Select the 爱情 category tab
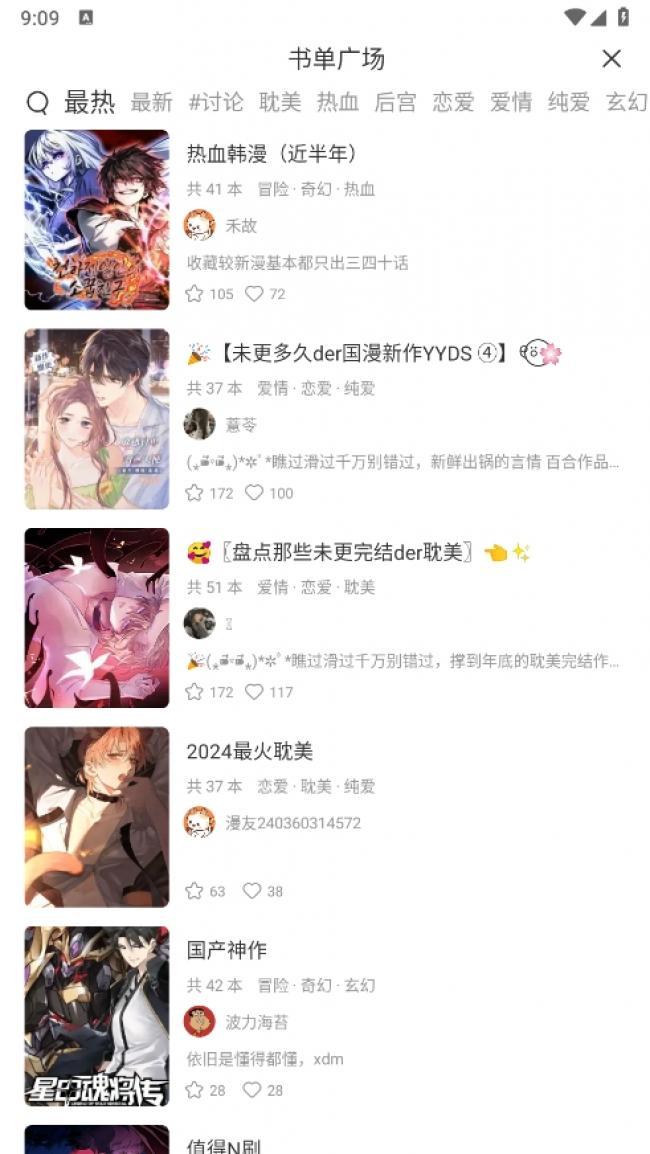650x1154 pixels. point(511,102)
